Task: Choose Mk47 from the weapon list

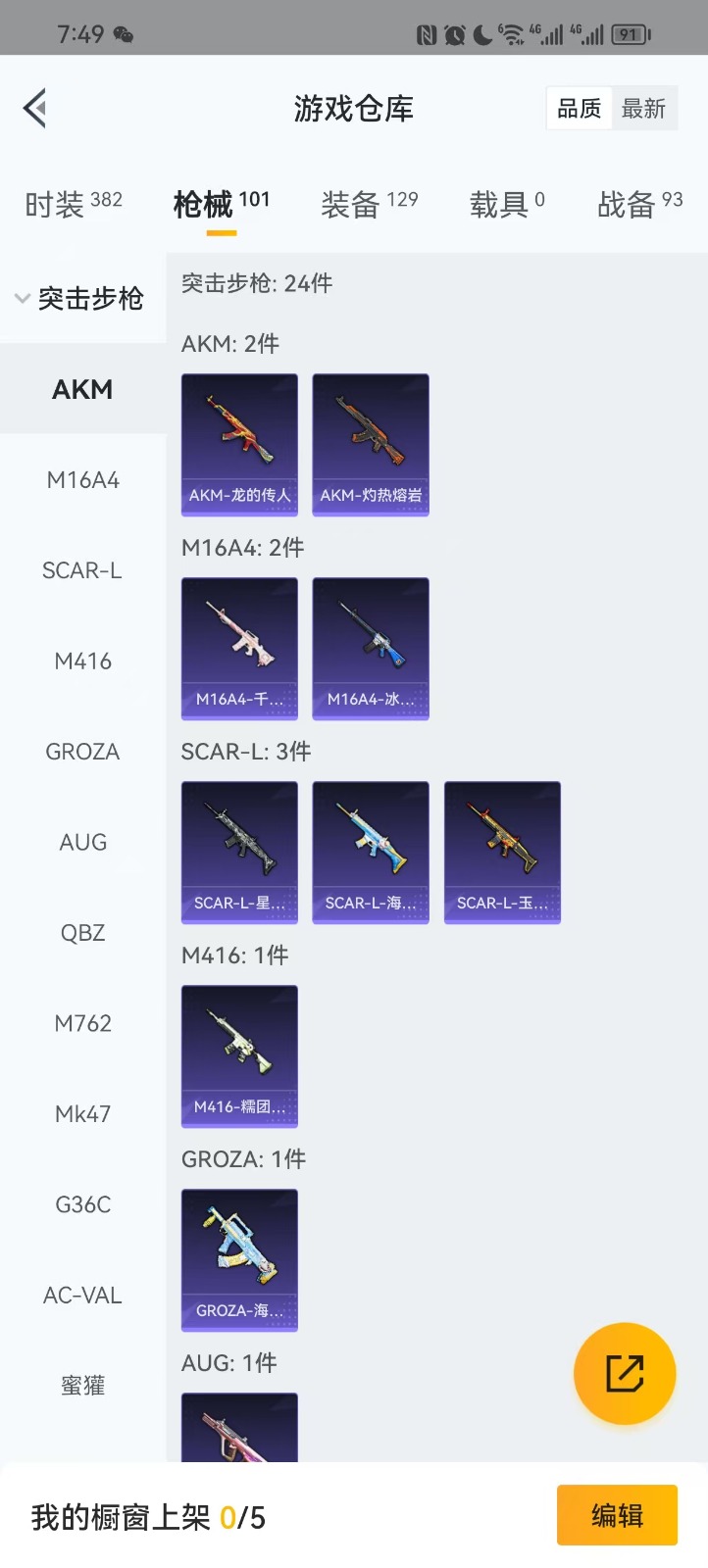Action: coord(82,1114)
